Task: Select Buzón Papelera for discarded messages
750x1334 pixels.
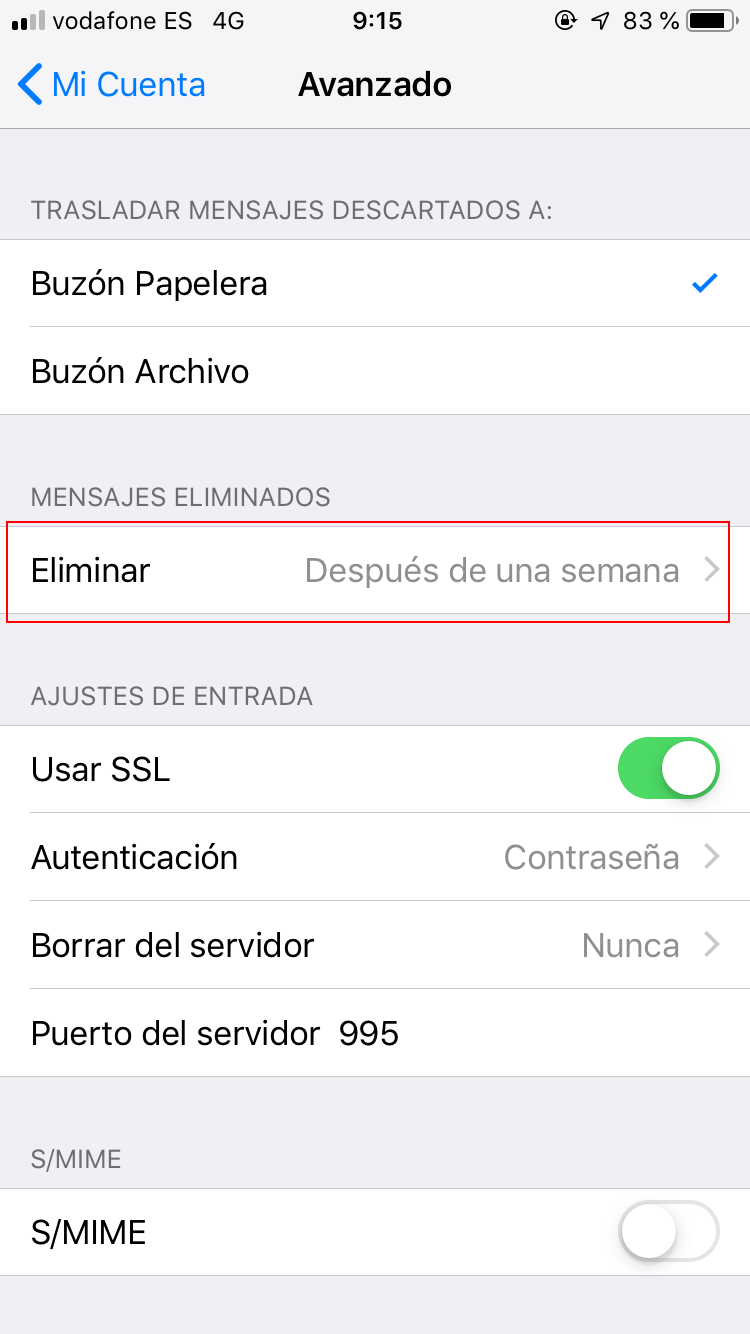Action: [x=375, y=284]
